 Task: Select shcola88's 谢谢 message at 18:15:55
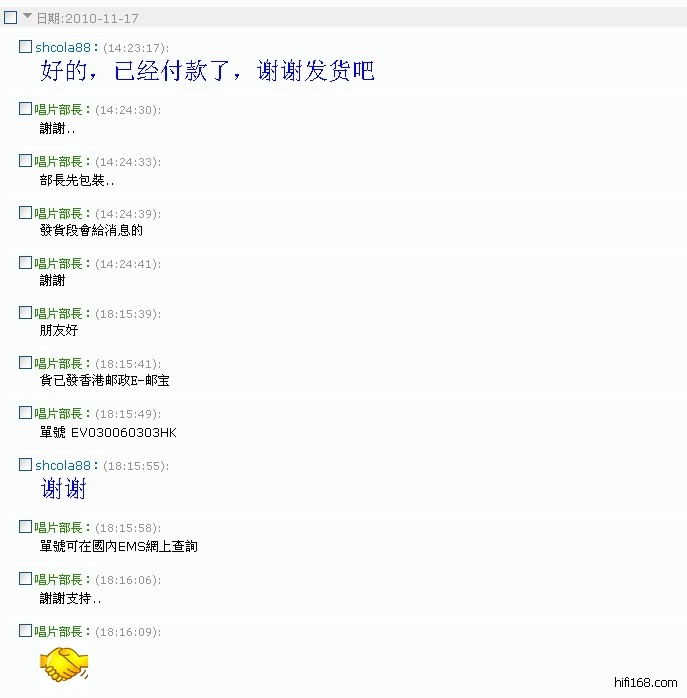coord(26,465)
